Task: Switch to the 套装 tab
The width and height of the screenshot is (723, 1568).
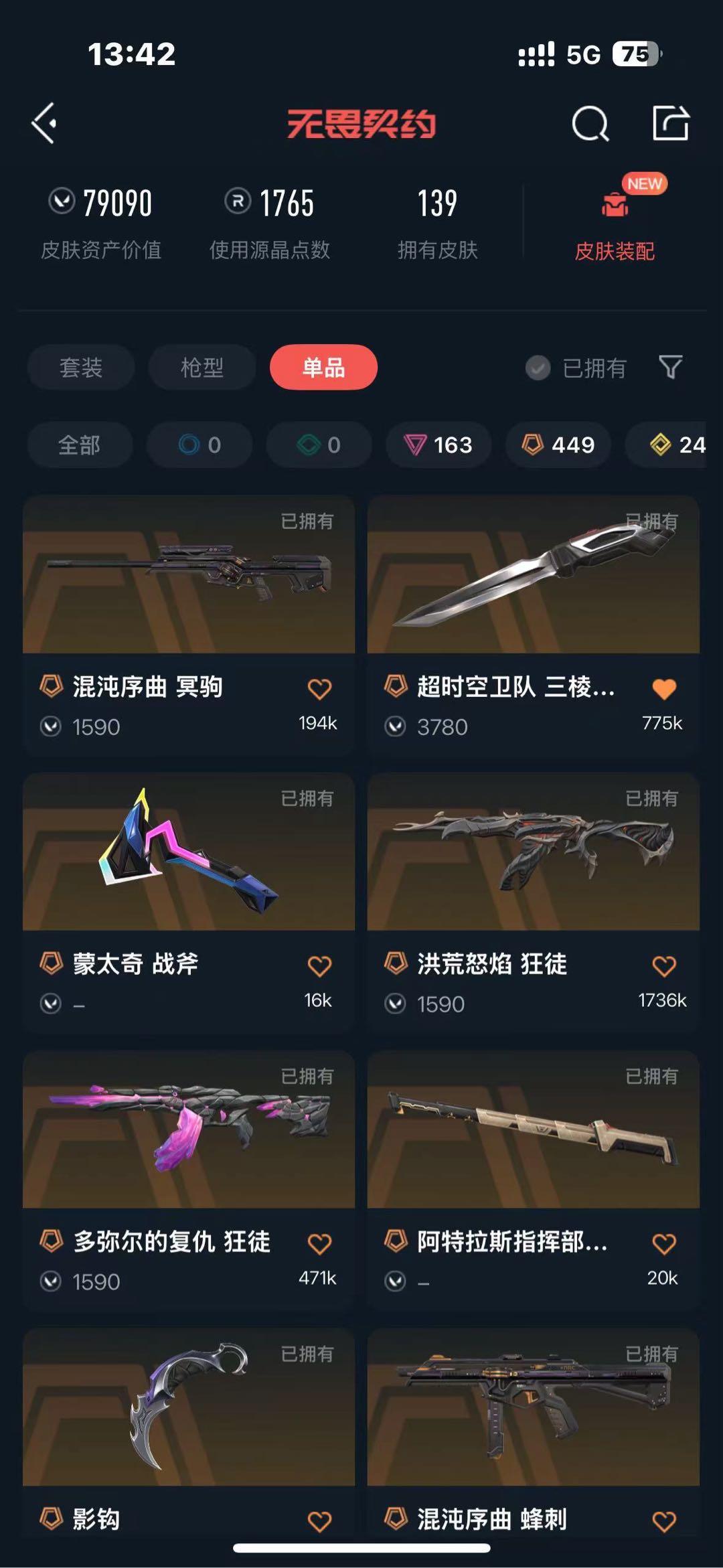Action: point(81,367)
